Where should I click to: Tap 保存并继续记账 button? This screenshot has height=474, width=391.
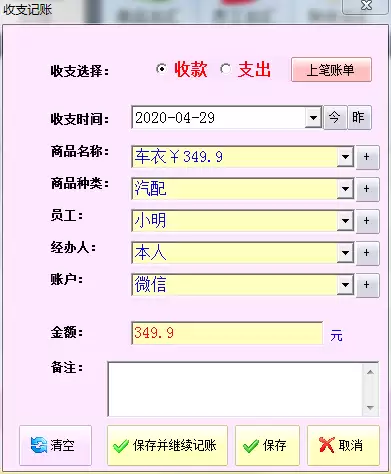(167, 445)
